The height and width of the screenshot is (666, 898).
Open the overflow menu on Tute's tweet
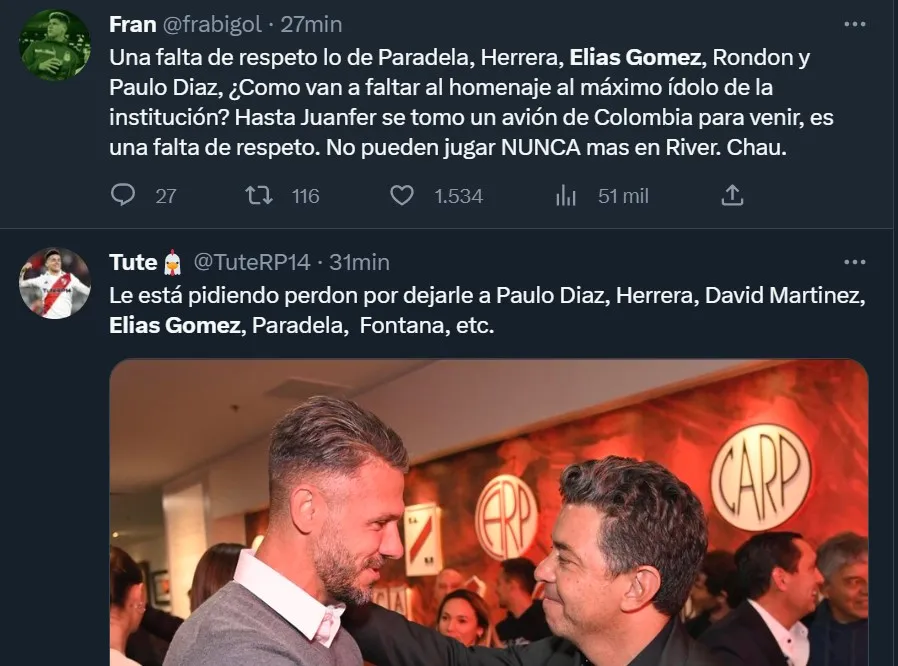pos(854,262)
